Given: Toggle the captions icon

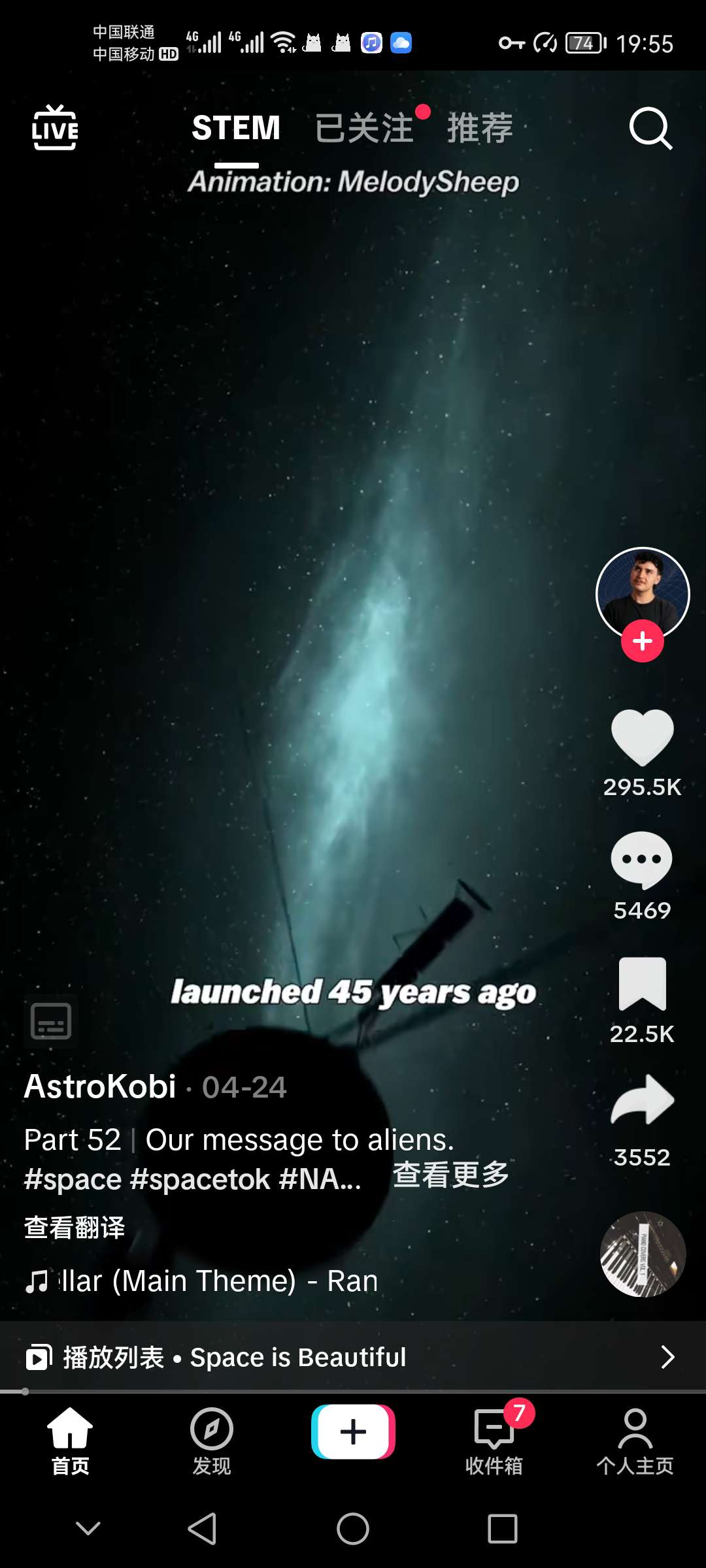Looking at the screenshot, I should pyautogui.click(x=51, y=1021).
